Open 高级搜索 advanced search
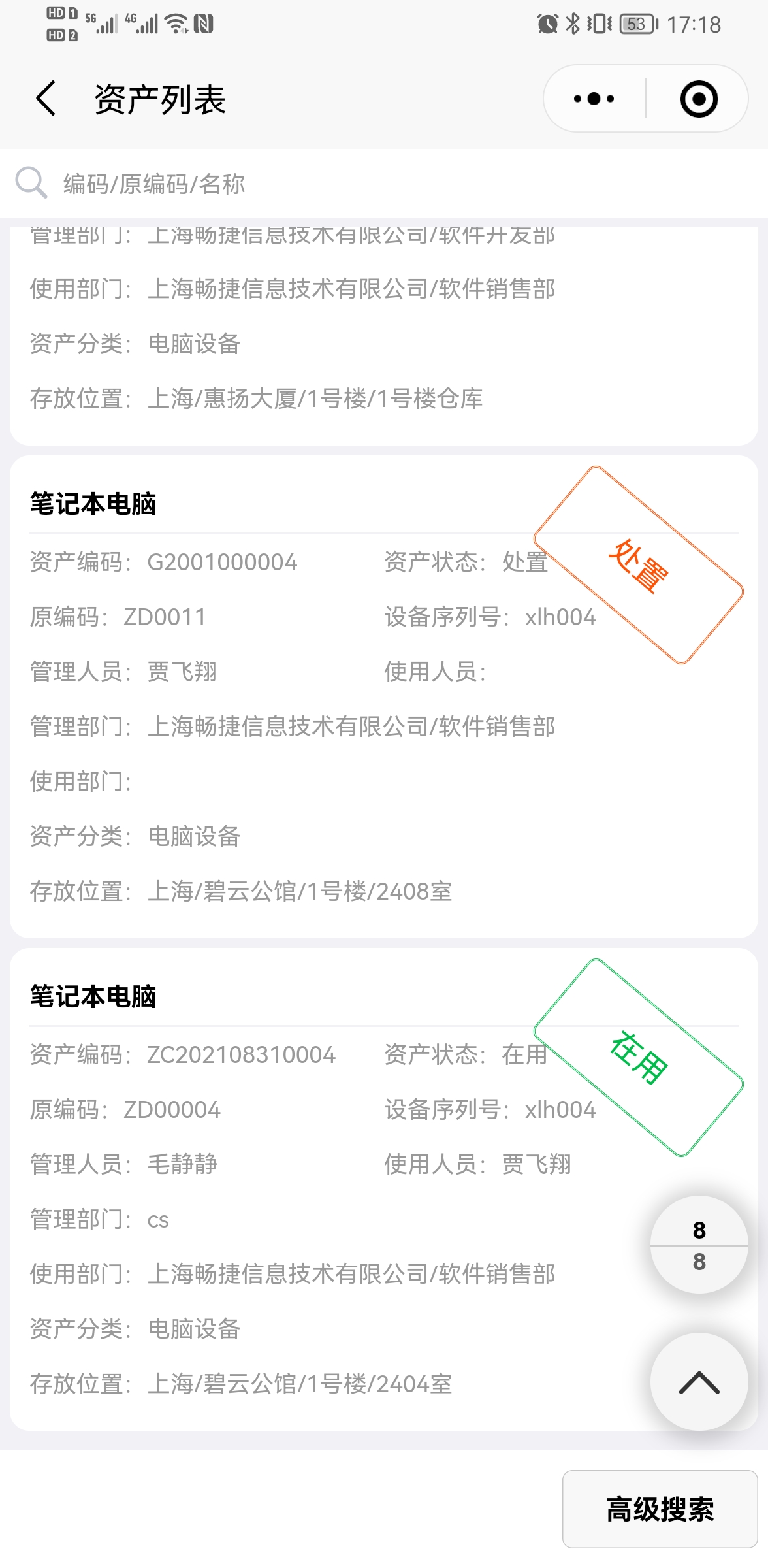 pos(660,1509)
